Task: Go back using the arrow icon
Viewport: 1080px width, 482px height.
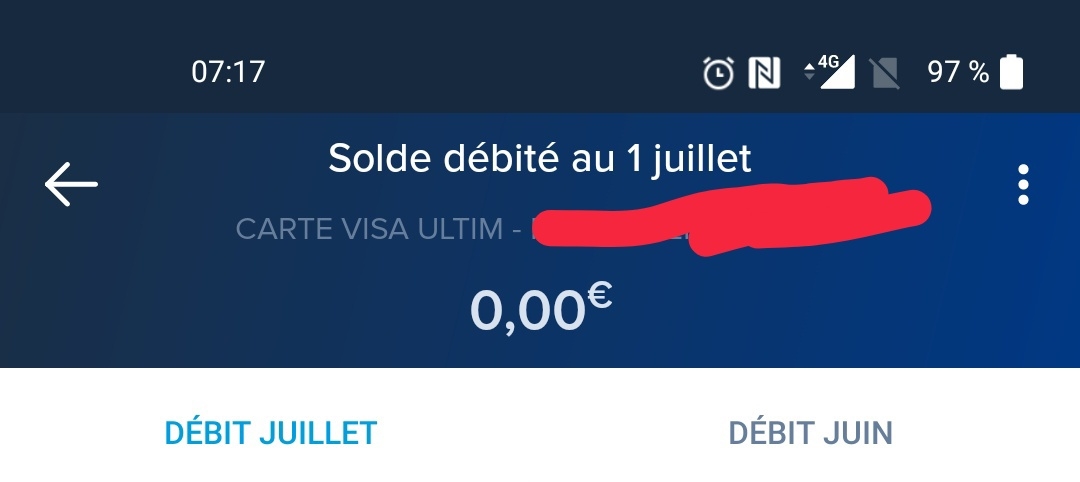Action: (71, 185)
